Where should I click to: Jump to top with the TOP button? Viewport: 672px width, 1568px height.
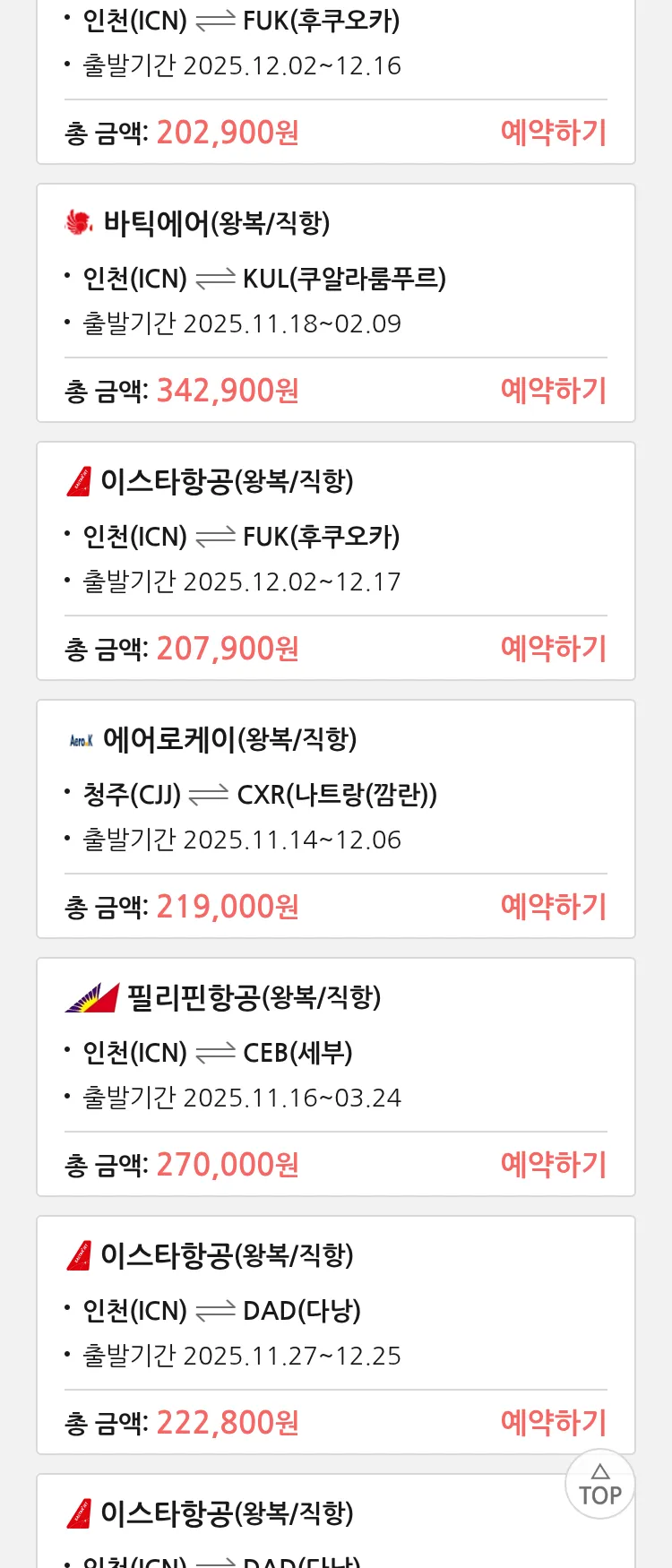click(x=599, y=1485)
